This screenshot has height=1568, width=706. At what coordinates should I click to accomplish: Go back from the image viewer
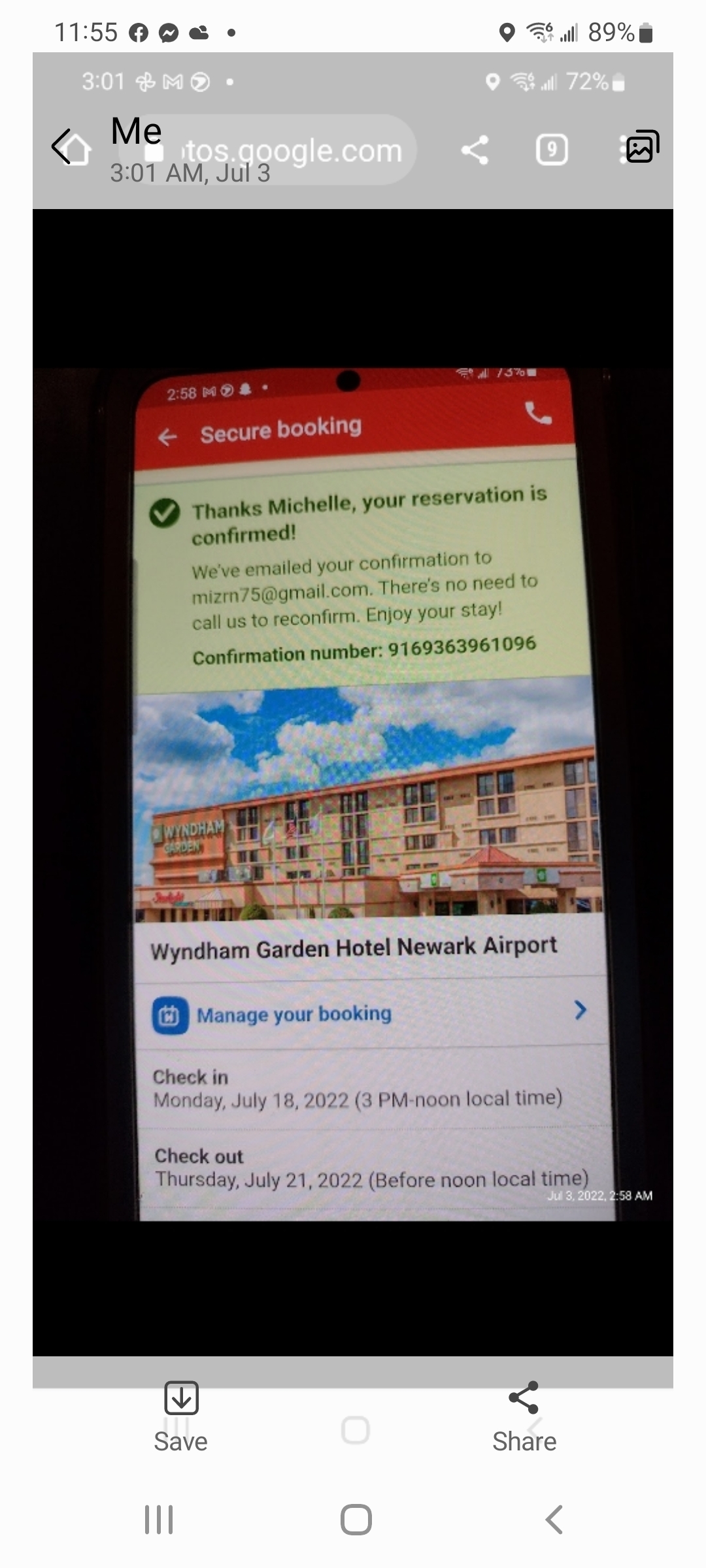tap(61, 146)
